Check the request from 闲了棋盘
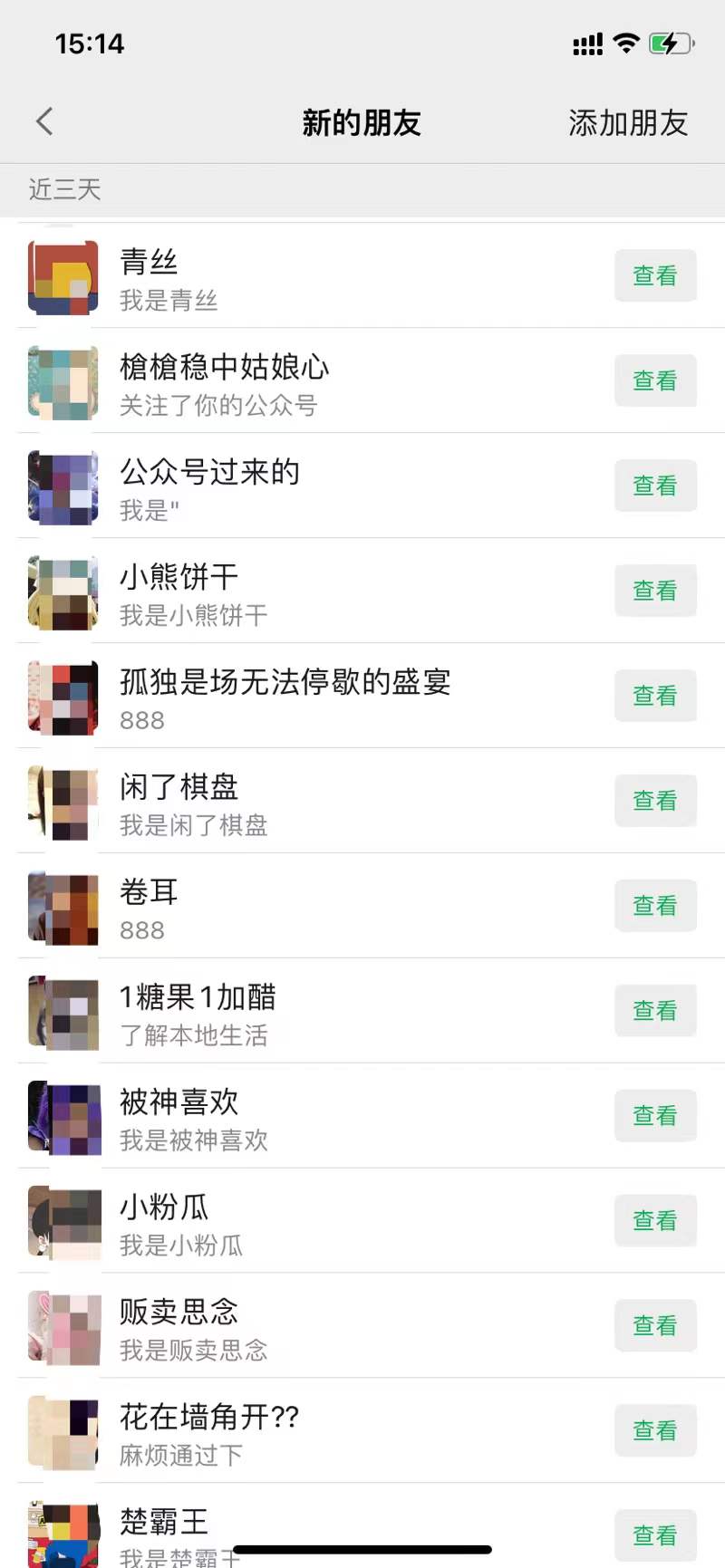Viewport: 725px width, 1568px height. click(x=654, y=801)
